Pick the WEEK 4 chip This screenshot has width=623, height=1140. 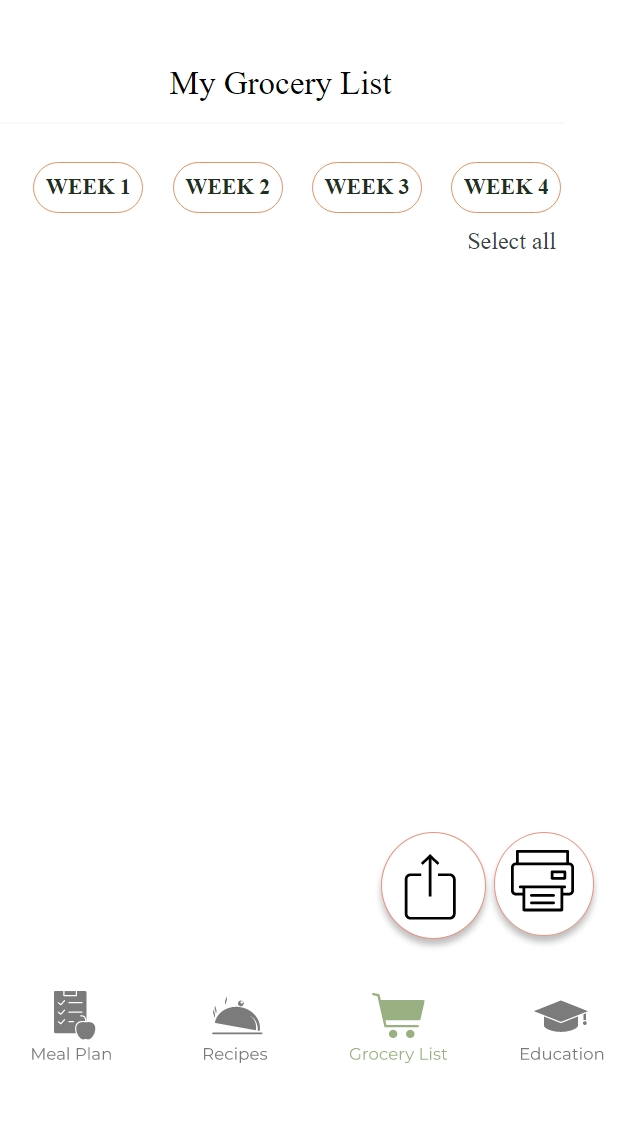pyautogui.click(x=506, y=188)
